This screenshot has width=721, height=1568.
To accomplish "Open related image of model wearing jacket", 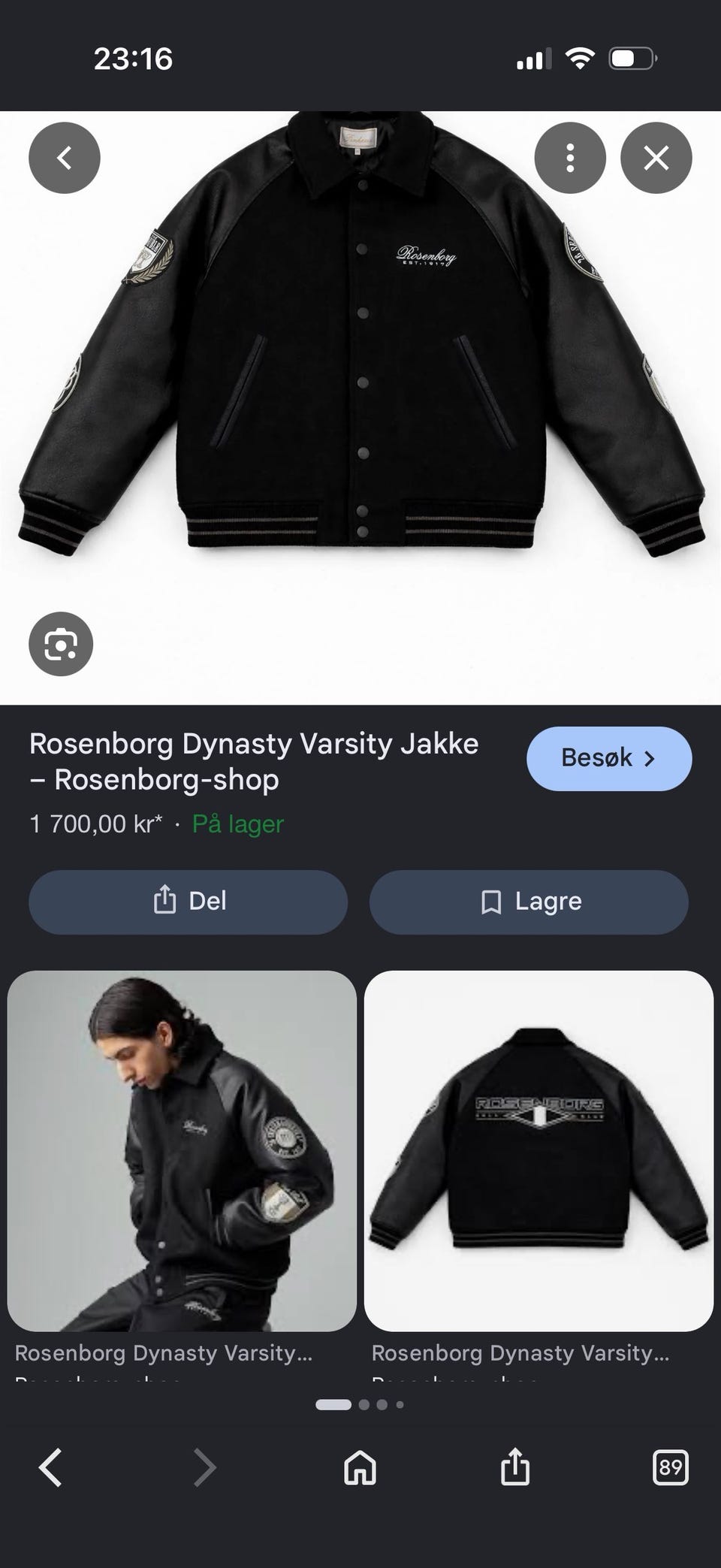I will [x=182, y=1151].
